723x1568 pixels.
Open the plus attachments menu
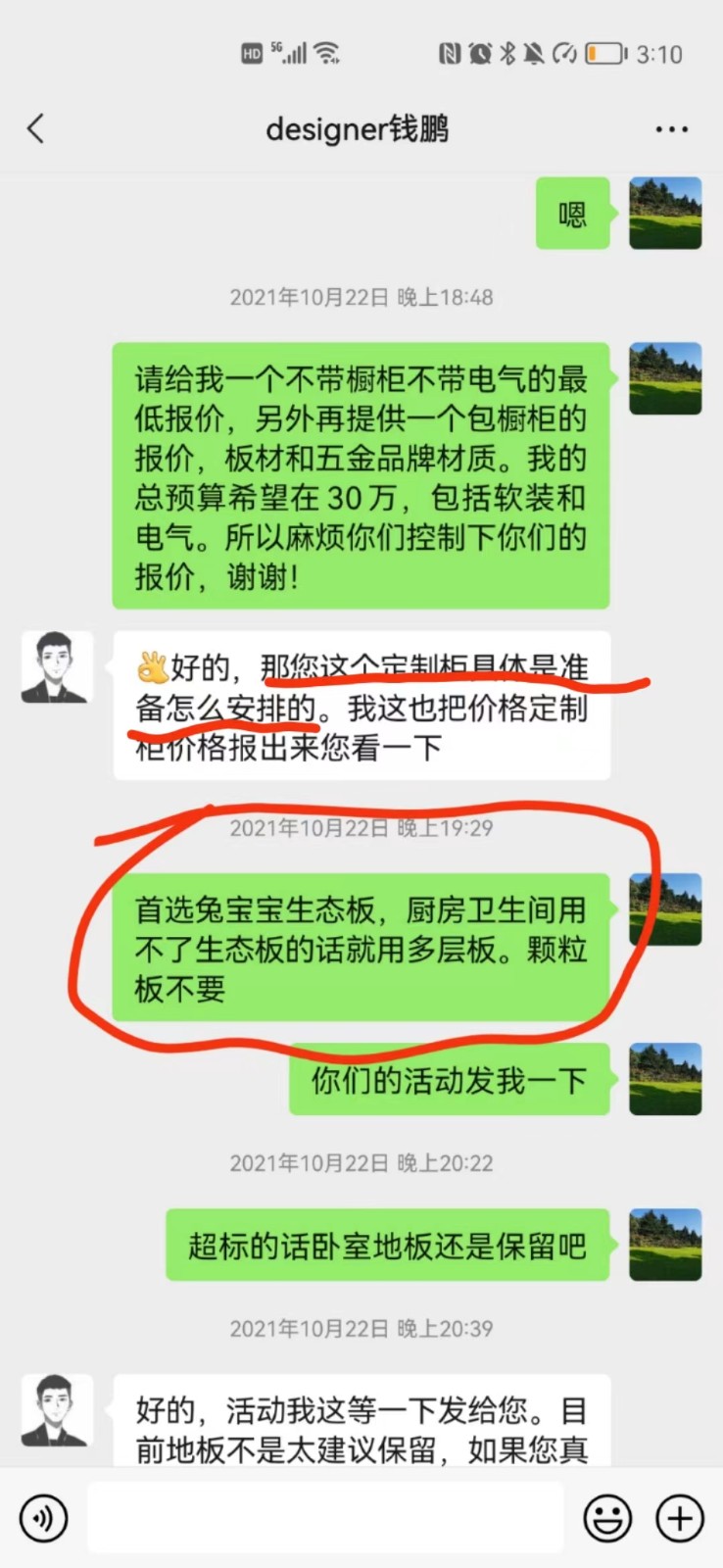(x=679, y=1518)
